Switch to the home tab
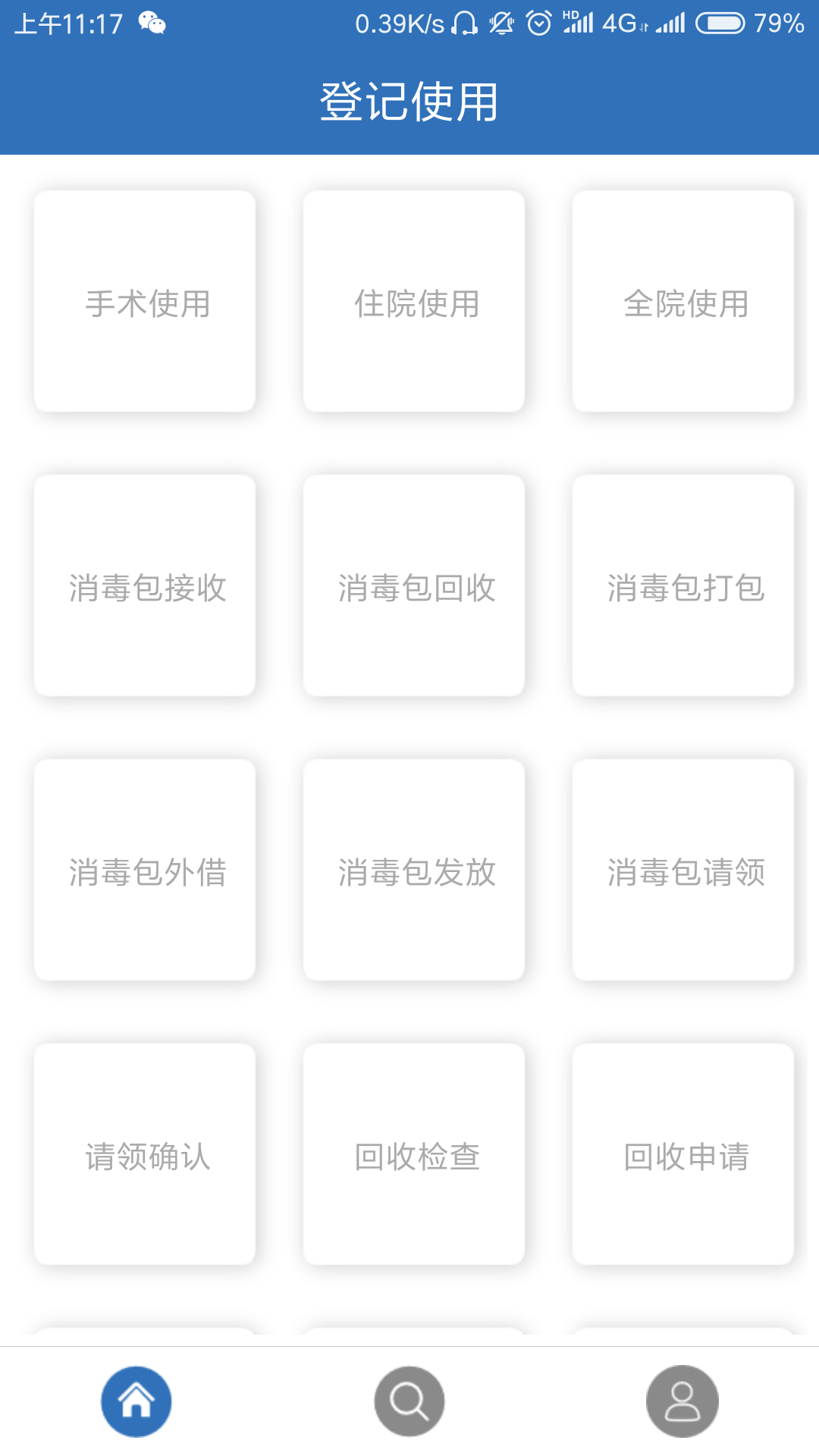 point(136,1401)
